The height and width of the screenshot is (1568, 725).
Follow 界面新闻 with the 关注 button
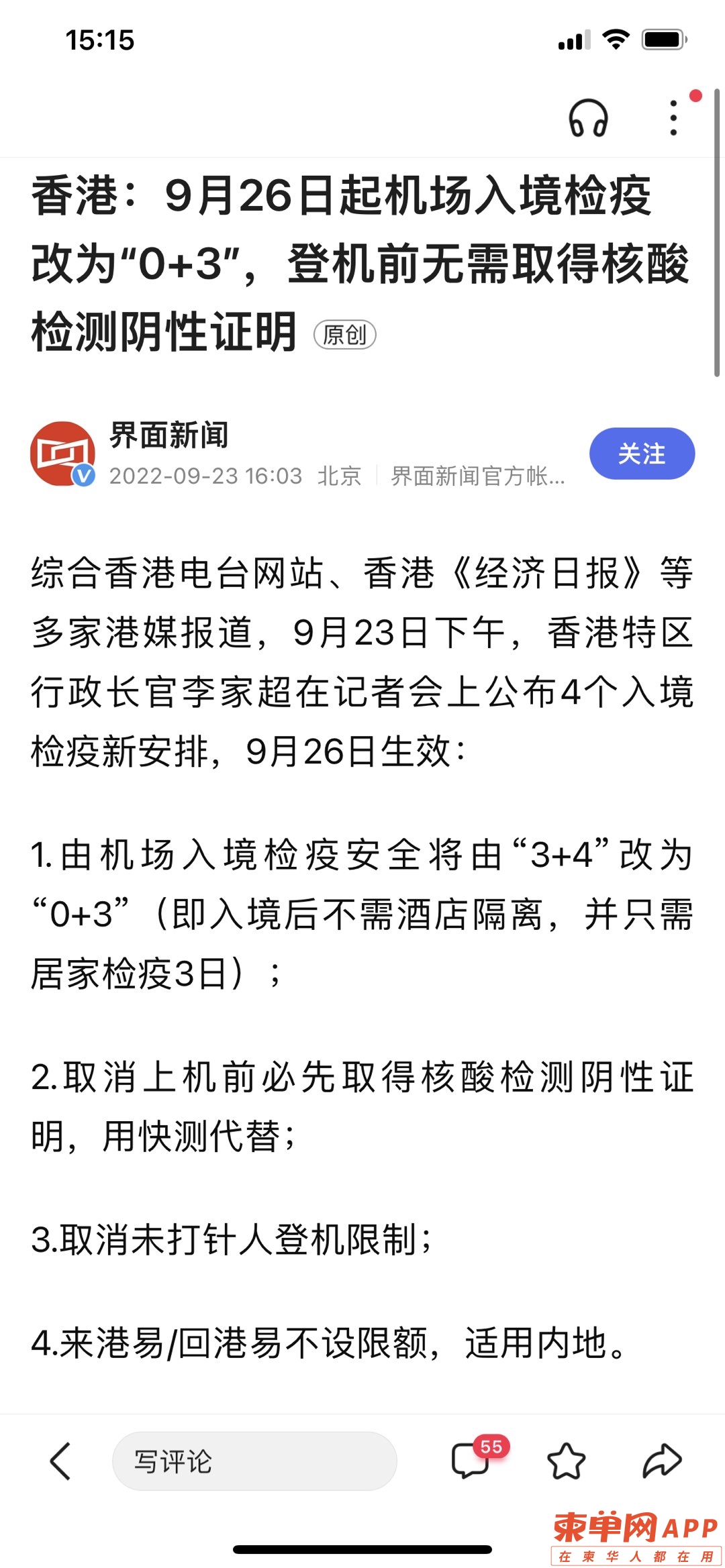641,454
